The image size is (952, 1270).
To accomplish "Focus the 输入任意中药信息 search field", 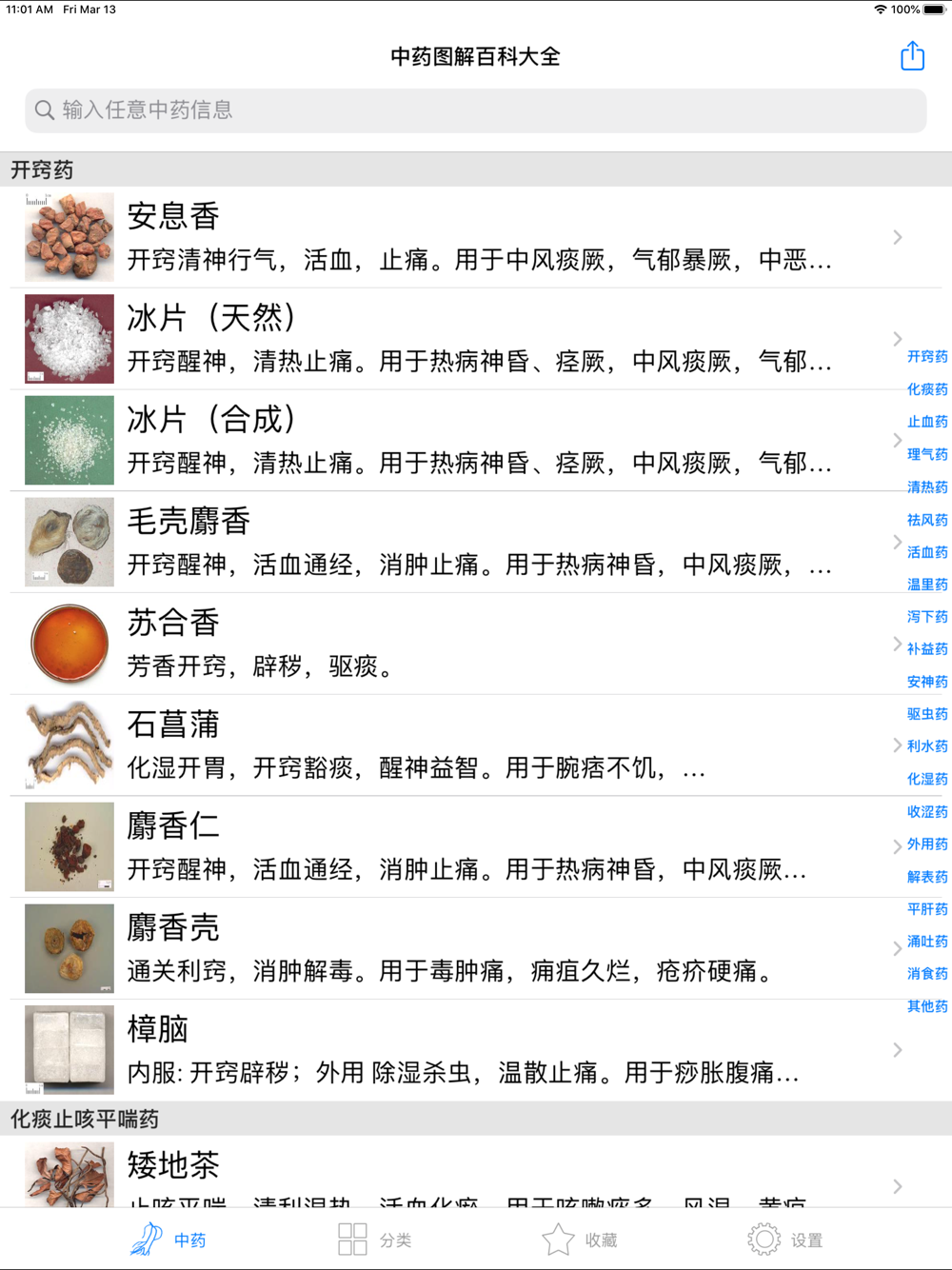I will click(x=476, y=110).
